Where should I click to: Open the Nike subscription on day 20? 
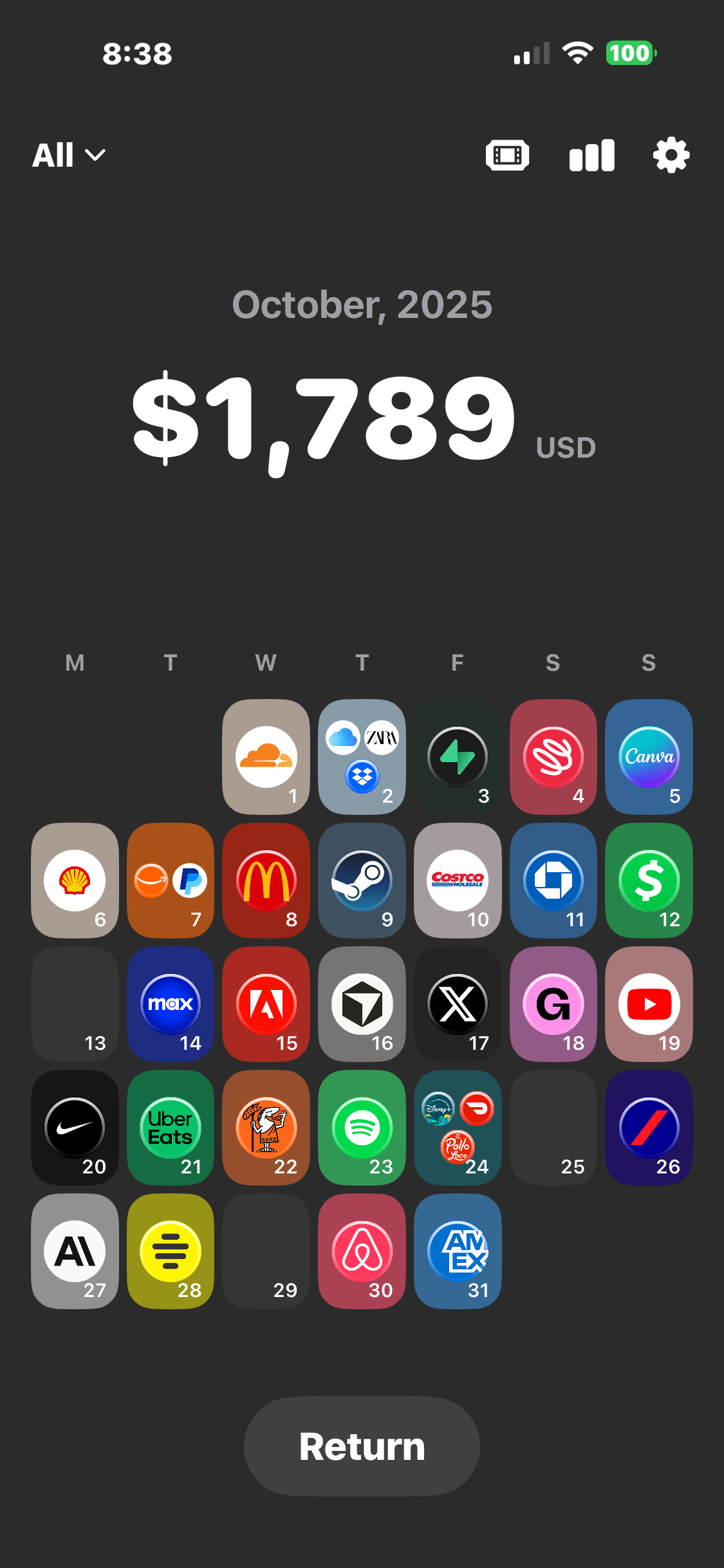pos(75,1128)
